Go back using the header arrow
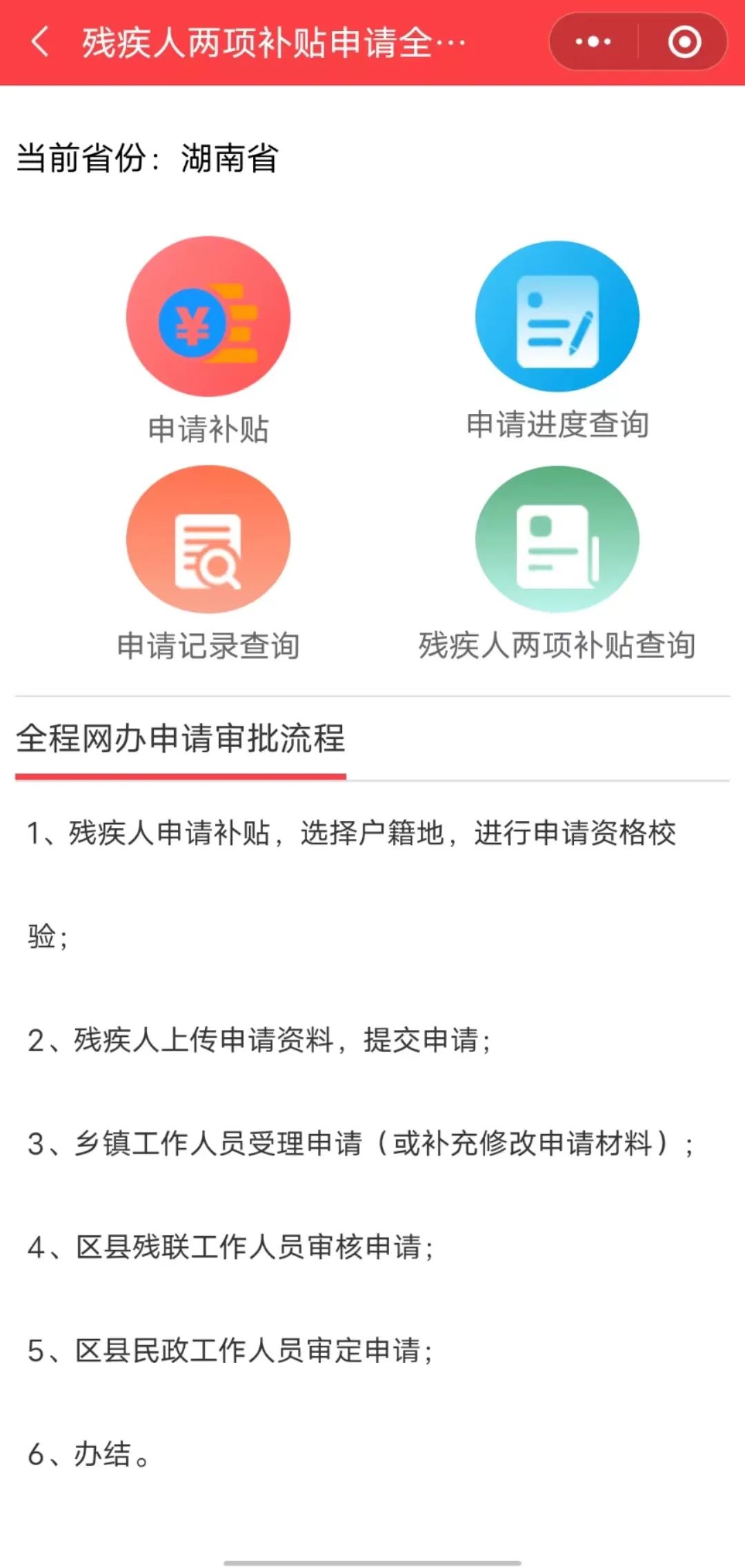The height and width of the screenshot is (1568, 745). pyautogui.click(x=40, y=42)
